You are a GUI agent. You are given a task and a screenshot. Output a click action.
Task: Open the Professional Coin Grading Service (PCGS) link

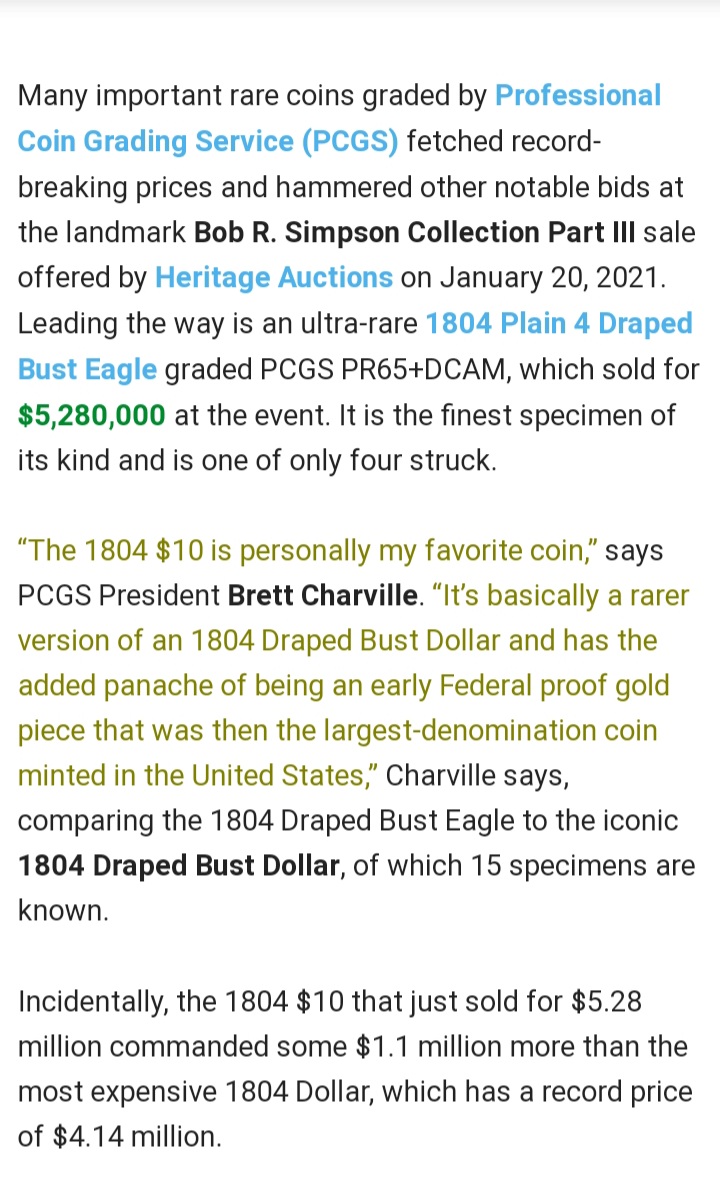pos(208,141)
